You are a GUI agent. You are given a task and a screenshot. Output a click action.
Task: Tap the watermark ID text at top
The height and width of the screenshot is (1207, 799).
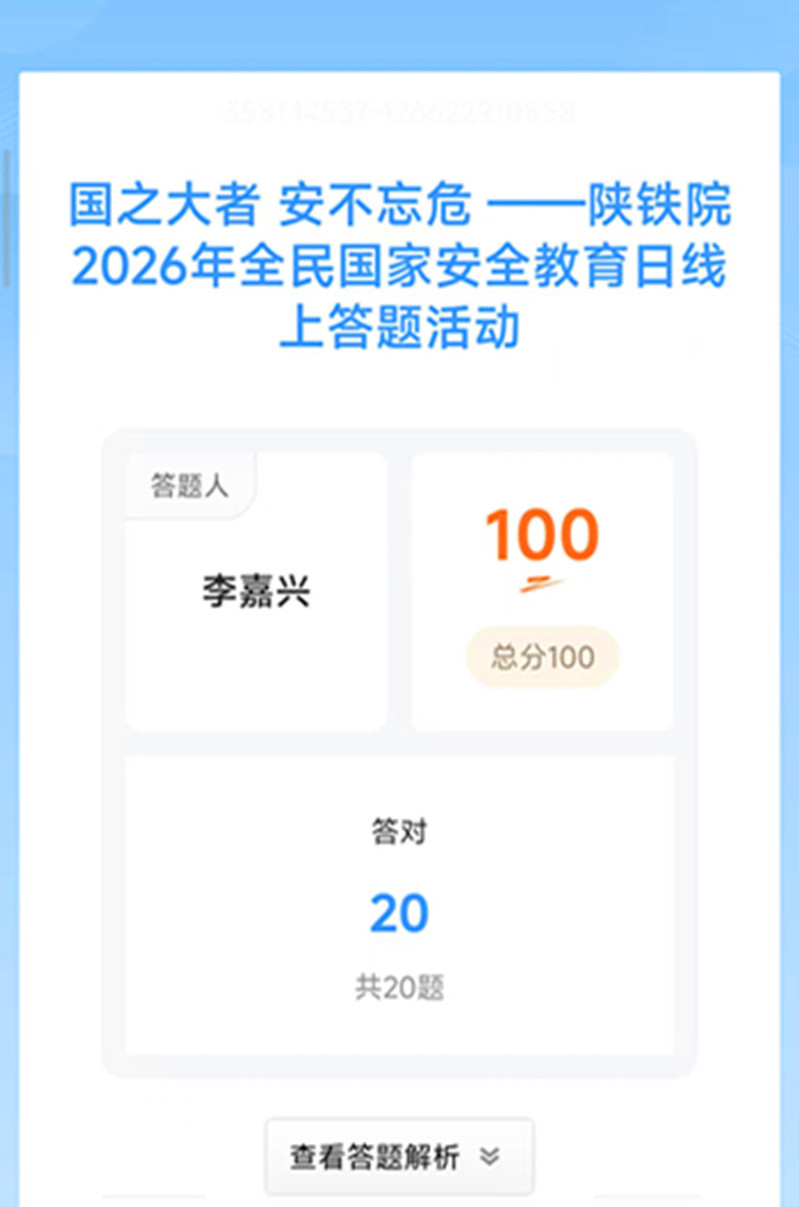(399, 112)
